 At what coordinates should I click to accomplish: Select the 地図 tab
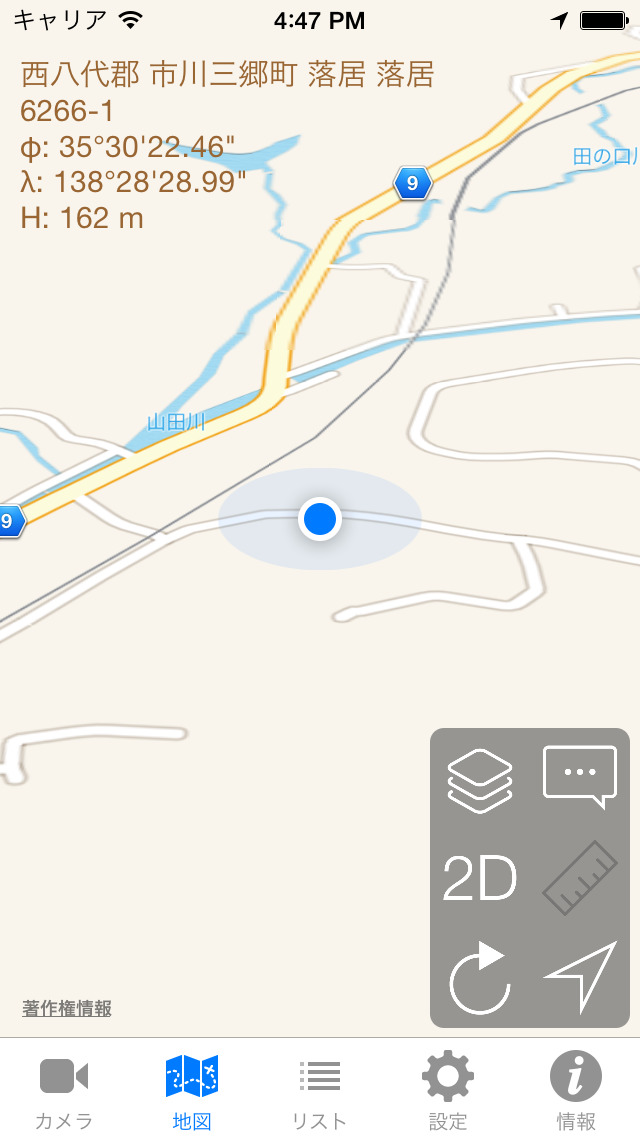pyautogui.click(x=192, y=1092)
